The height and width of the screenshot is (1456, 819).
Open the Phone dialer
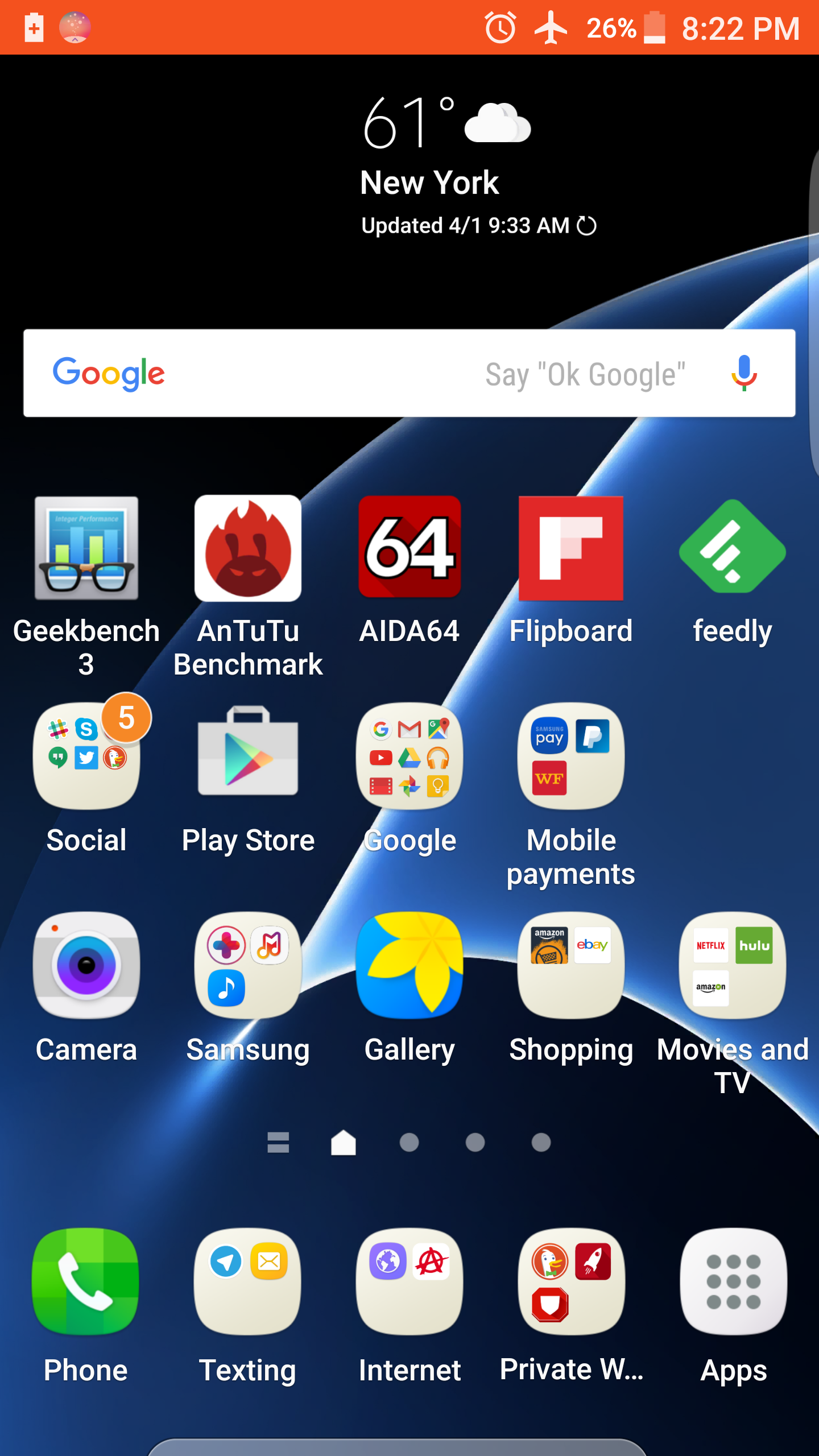pos(86,1282)
